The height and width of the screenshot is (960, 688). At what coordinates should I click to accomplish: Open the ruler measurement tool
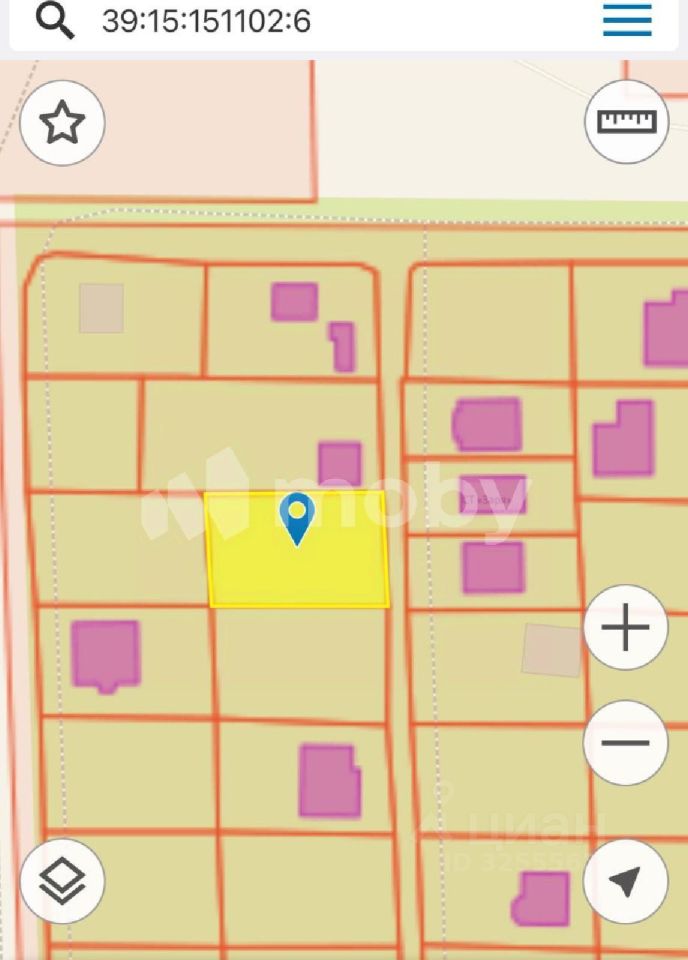coord(626,122)
